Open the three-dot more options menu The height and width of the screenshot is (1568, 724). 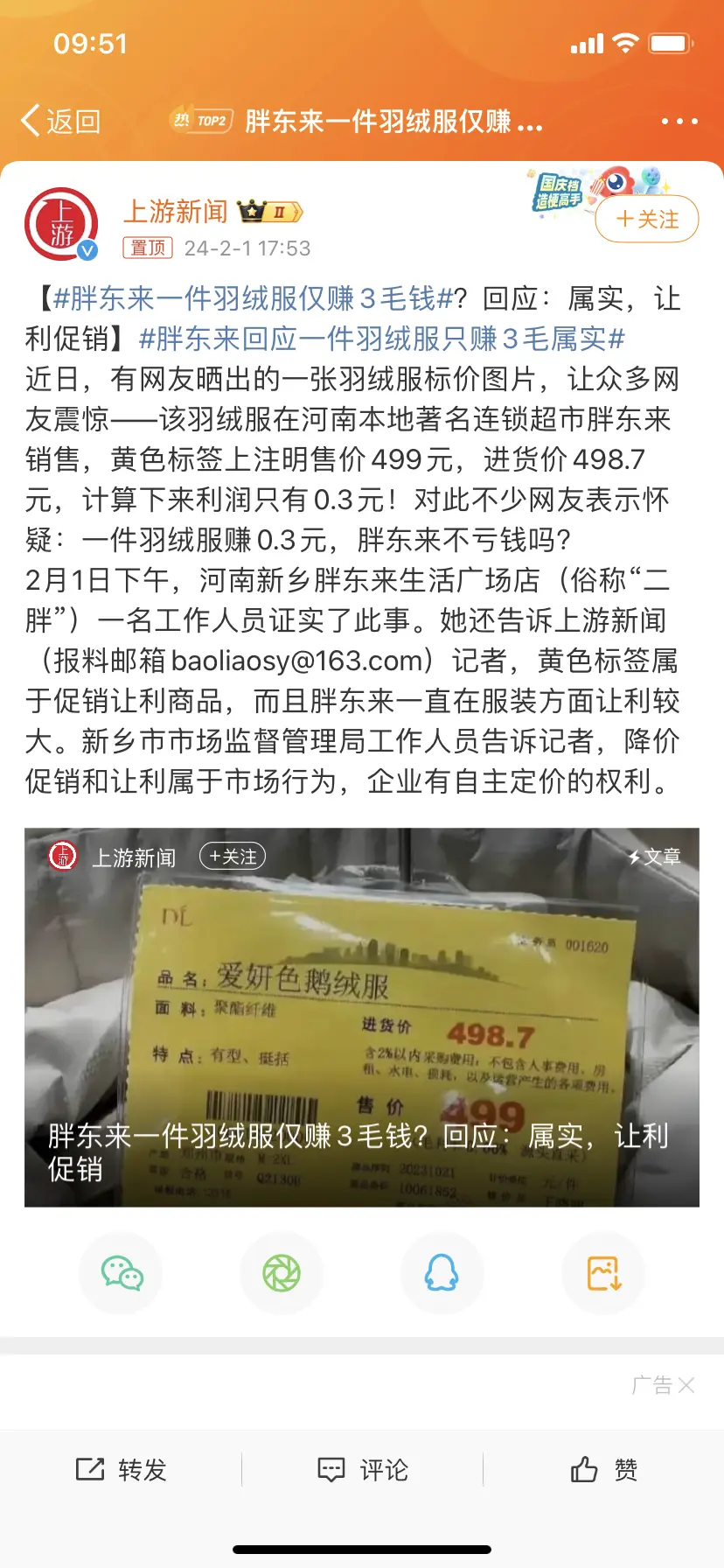pos(678,120)
